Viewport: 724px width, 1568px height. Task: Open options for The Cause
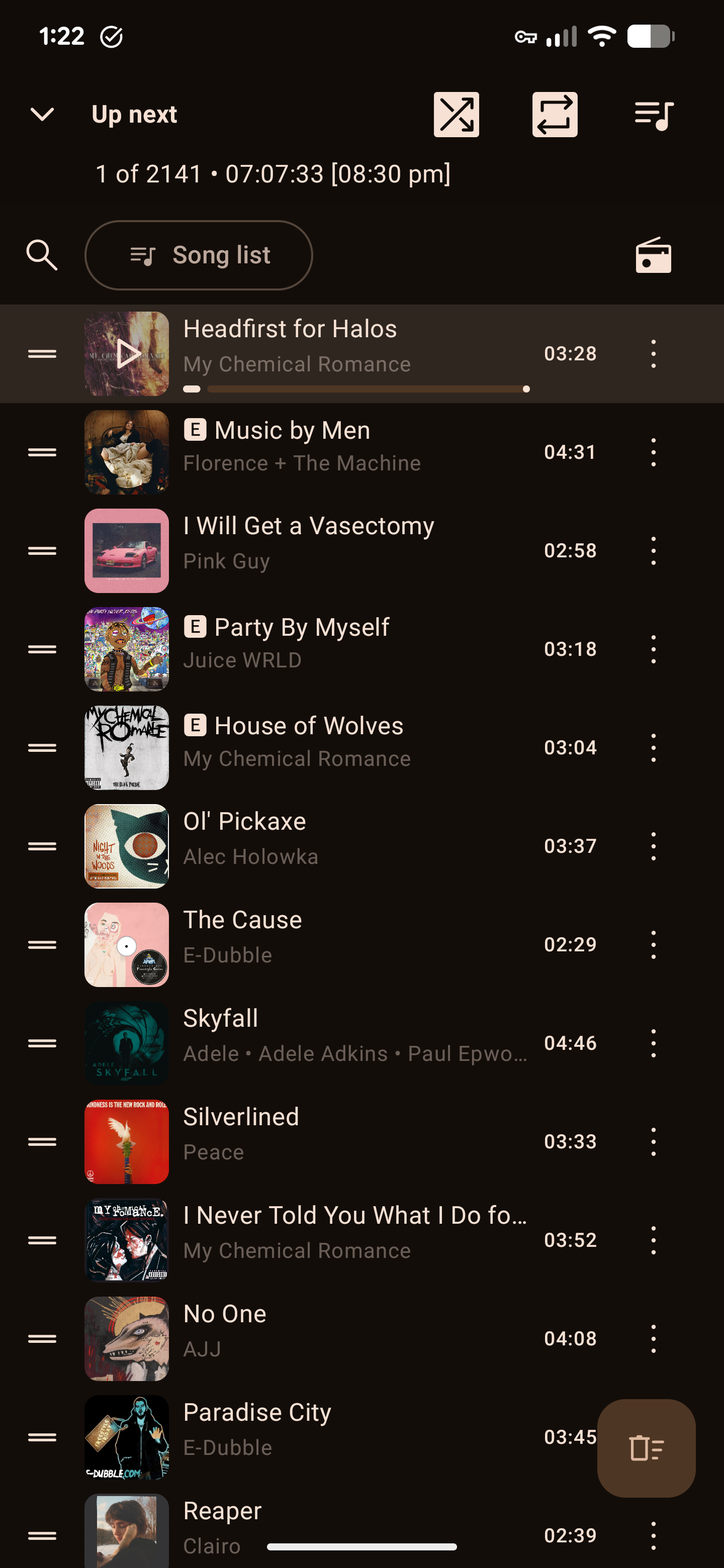click(x=654, y=945)
